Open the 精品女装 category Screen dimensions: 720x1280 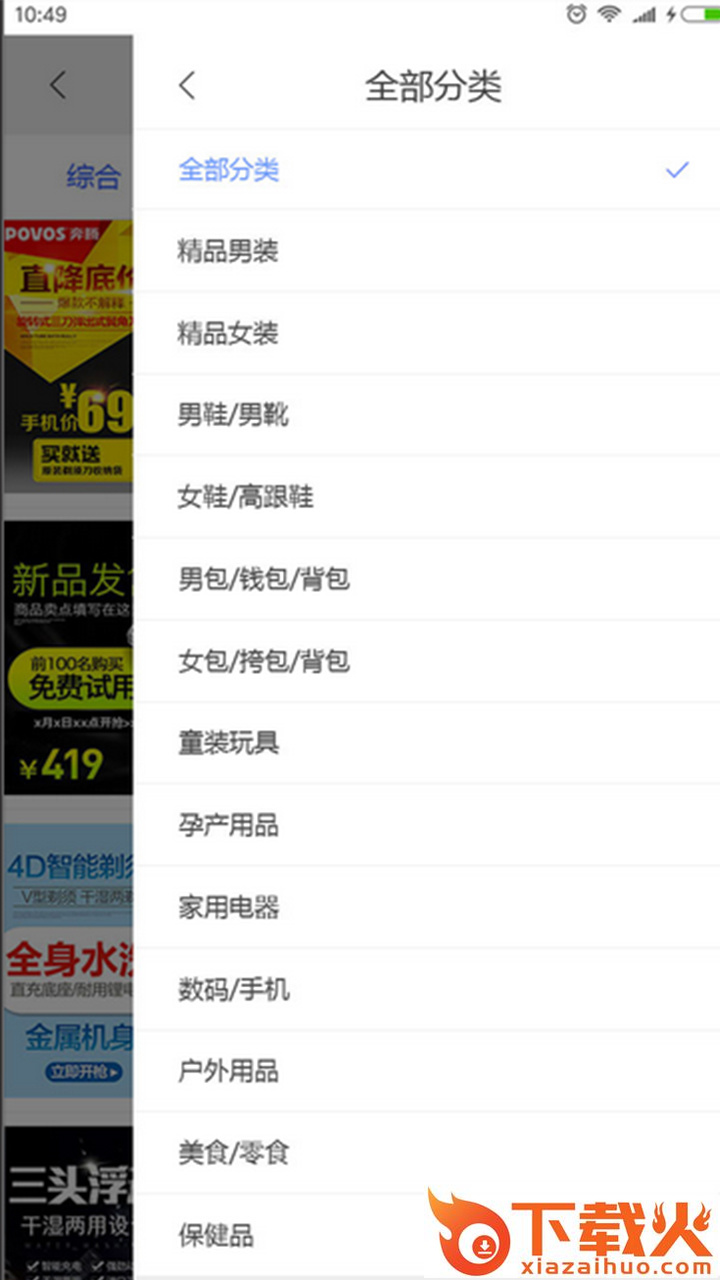(x=228, y=333)
